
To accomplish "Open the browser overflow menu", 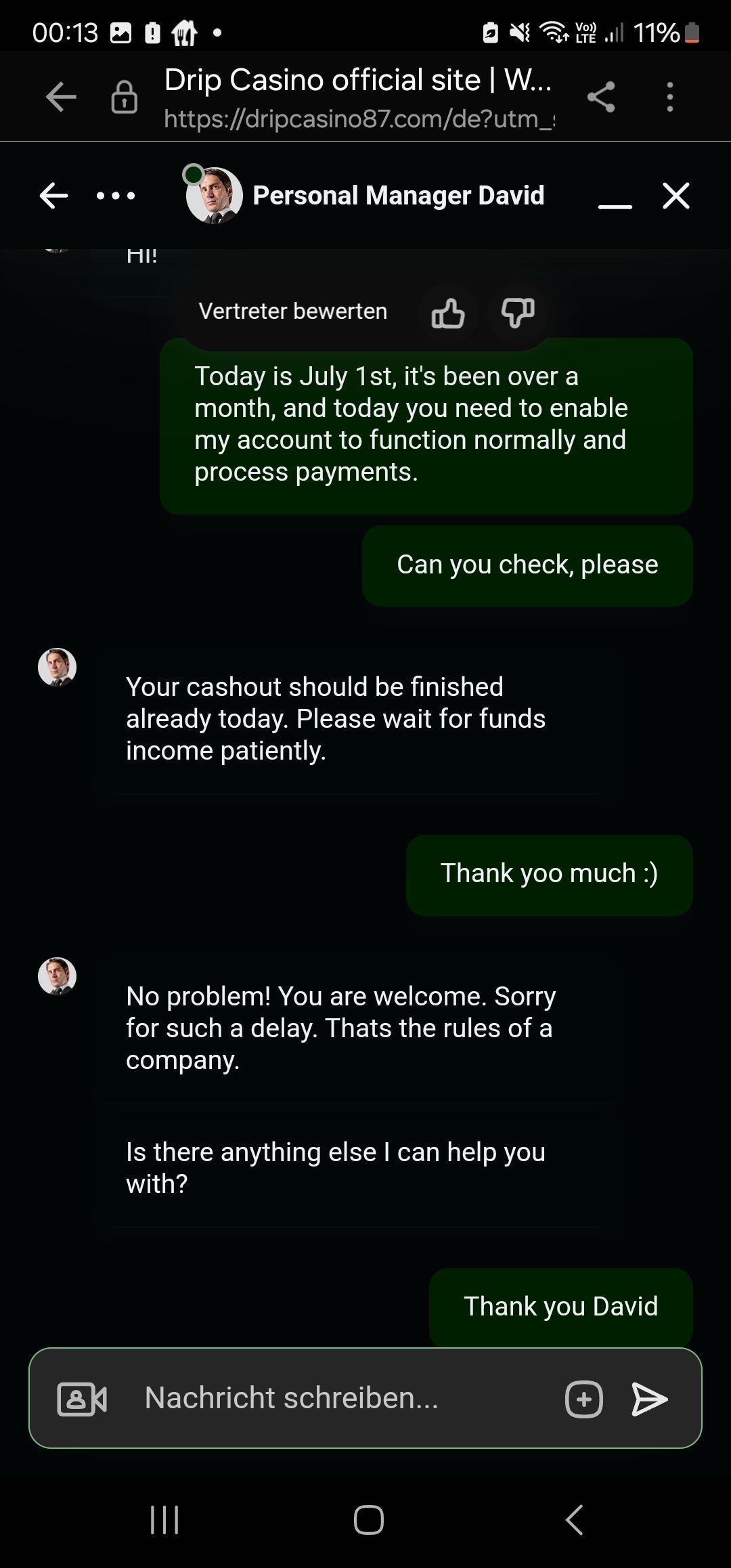I will point(669,97).
